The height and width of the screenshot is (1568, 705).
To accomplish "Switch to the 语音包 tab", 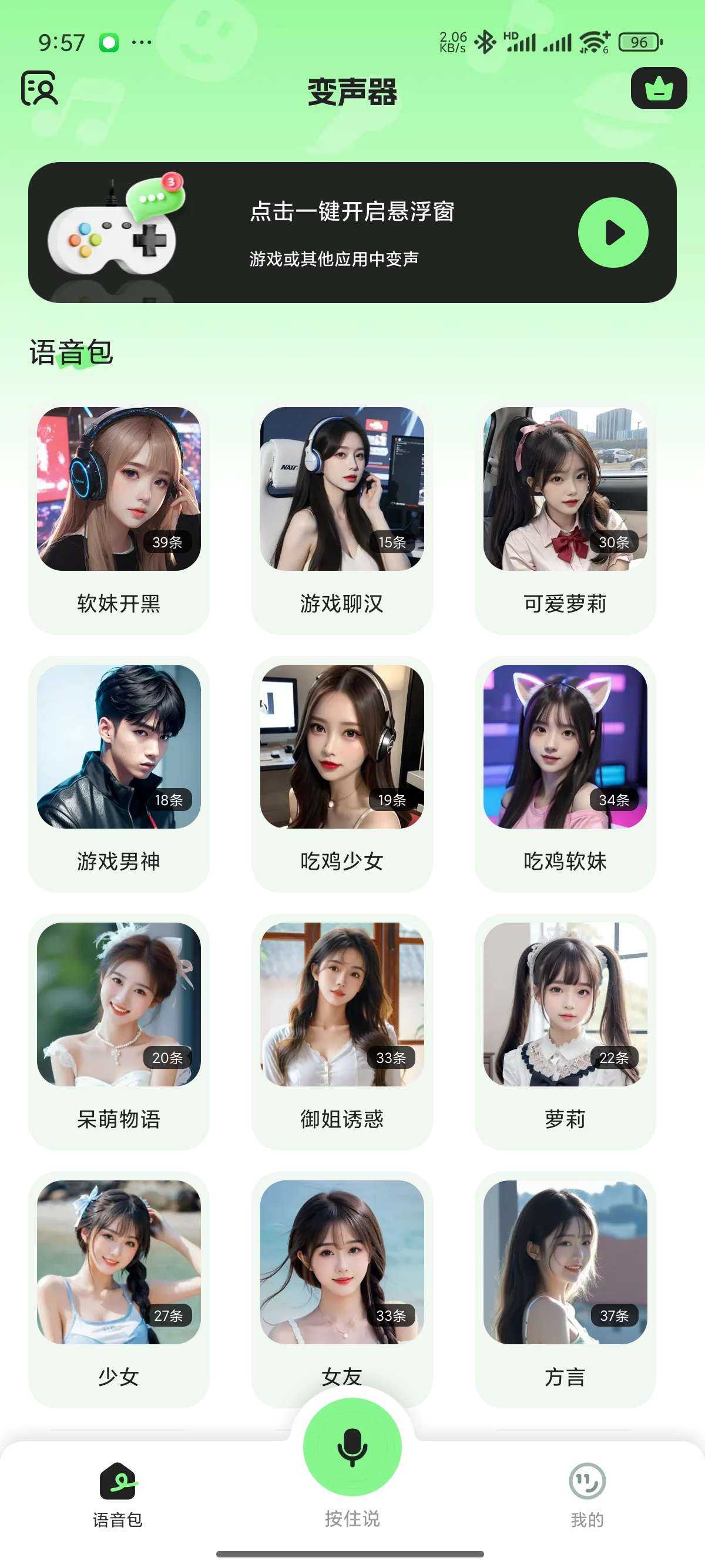I will 117,1495.
